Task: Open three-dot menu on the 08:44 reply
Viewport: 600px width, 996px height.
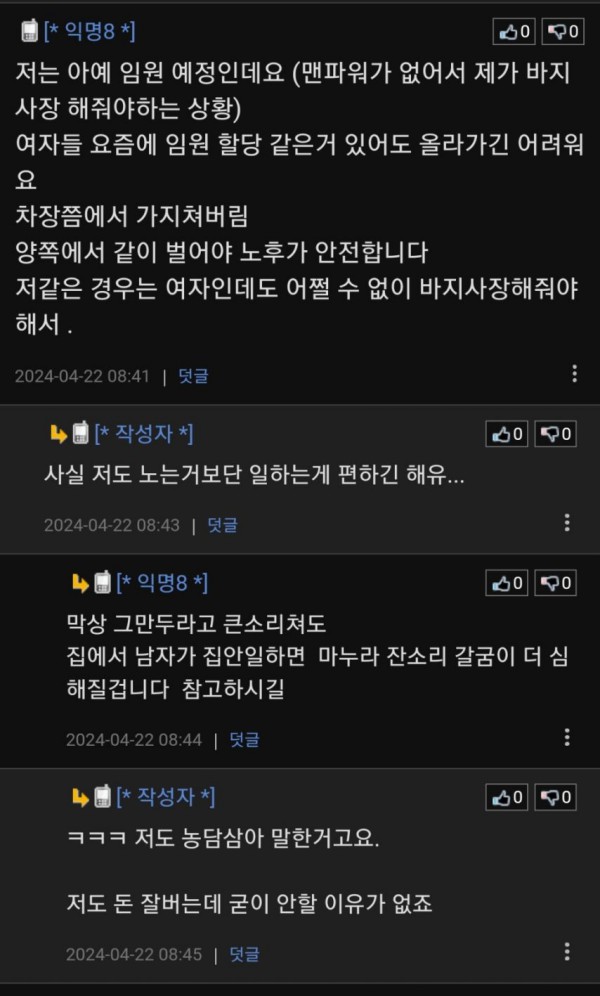Action: point(567,737)
